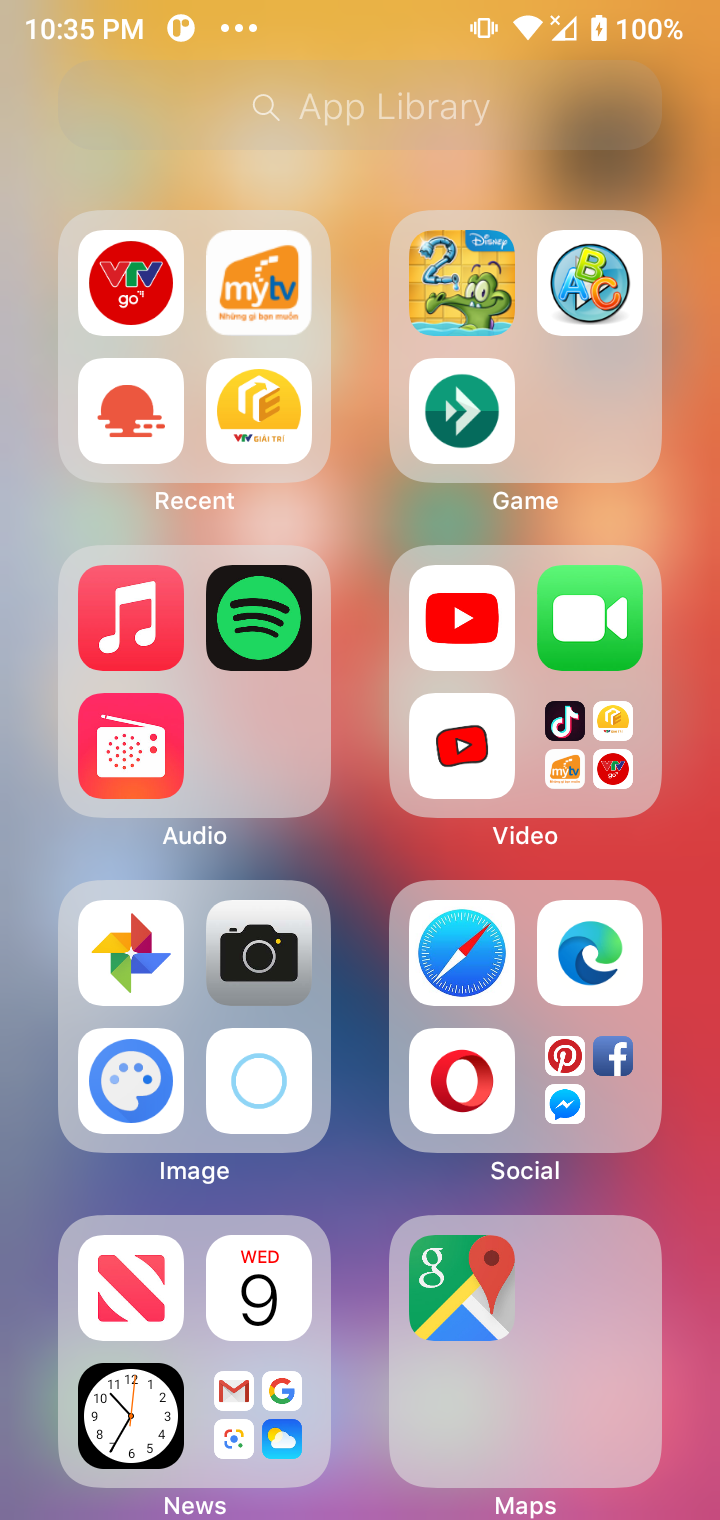Viewport: 720px width, 1520px height.
Task: Launch Safari
Action: (x=461, y=952)
